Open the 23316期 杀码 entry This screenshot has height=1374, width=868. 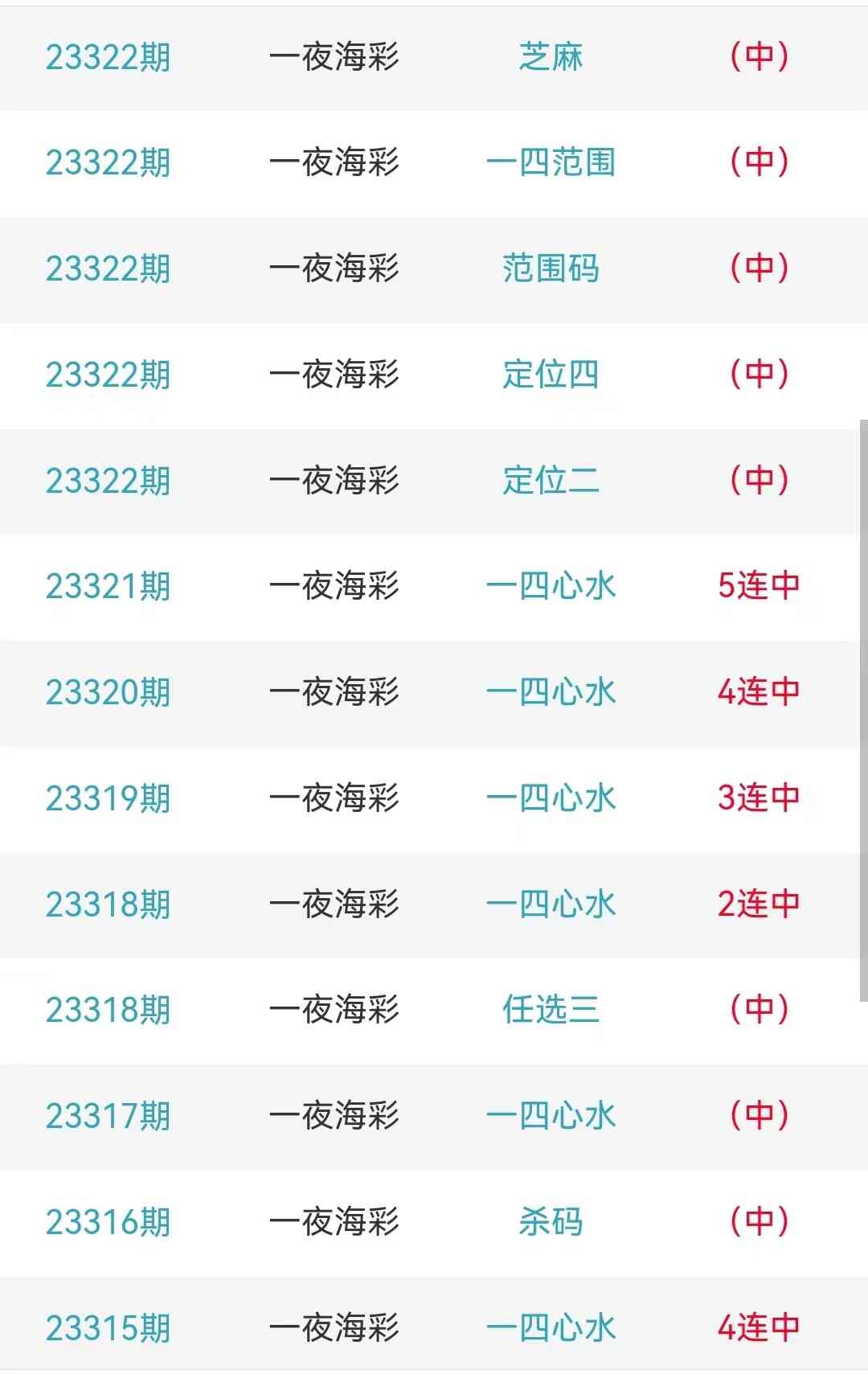point(550,1222)
